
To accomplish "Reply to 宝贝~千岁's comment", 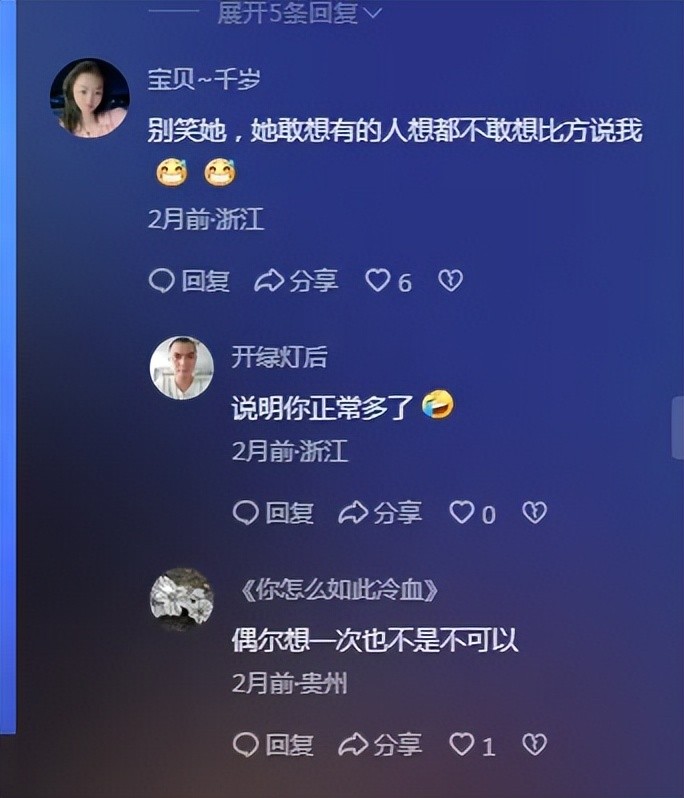I will pos(190,282).
